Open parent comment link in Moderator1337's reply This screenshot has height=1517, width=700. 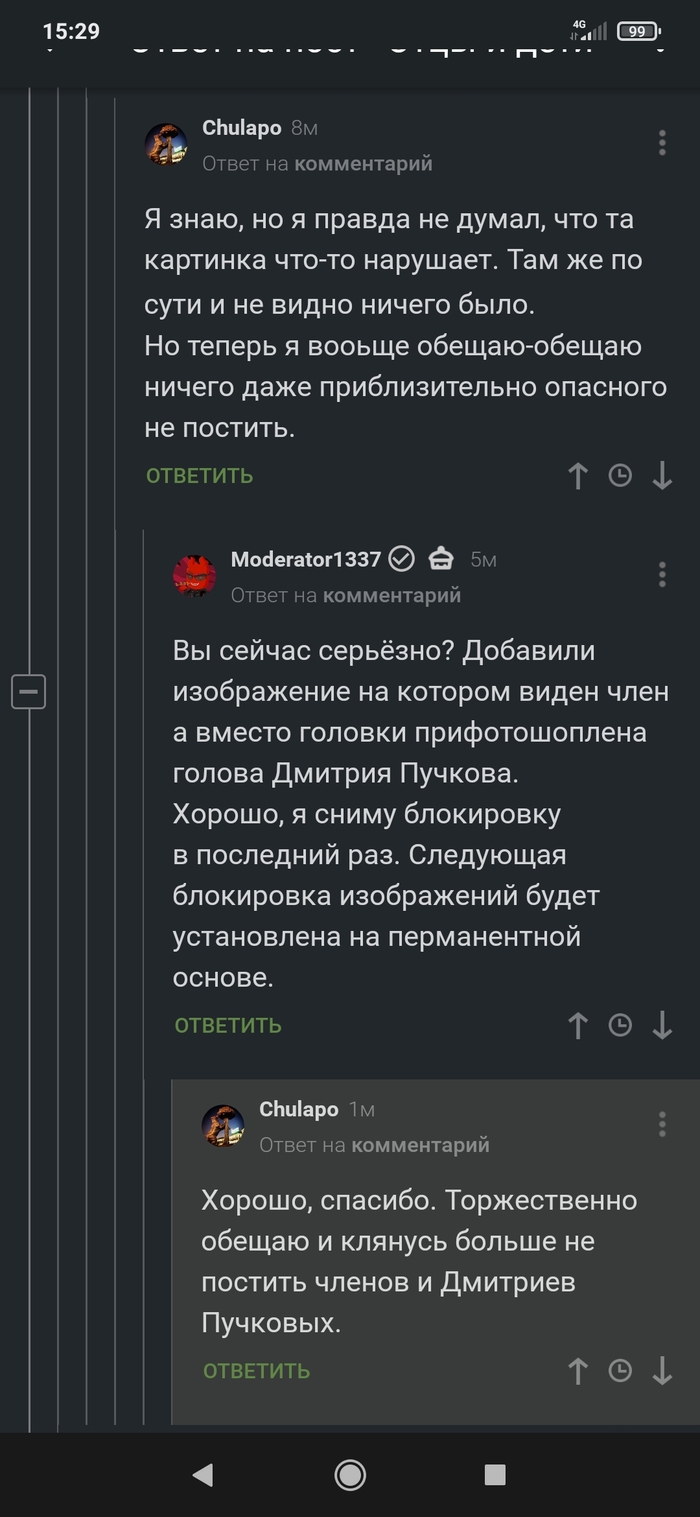coord(391,596)
